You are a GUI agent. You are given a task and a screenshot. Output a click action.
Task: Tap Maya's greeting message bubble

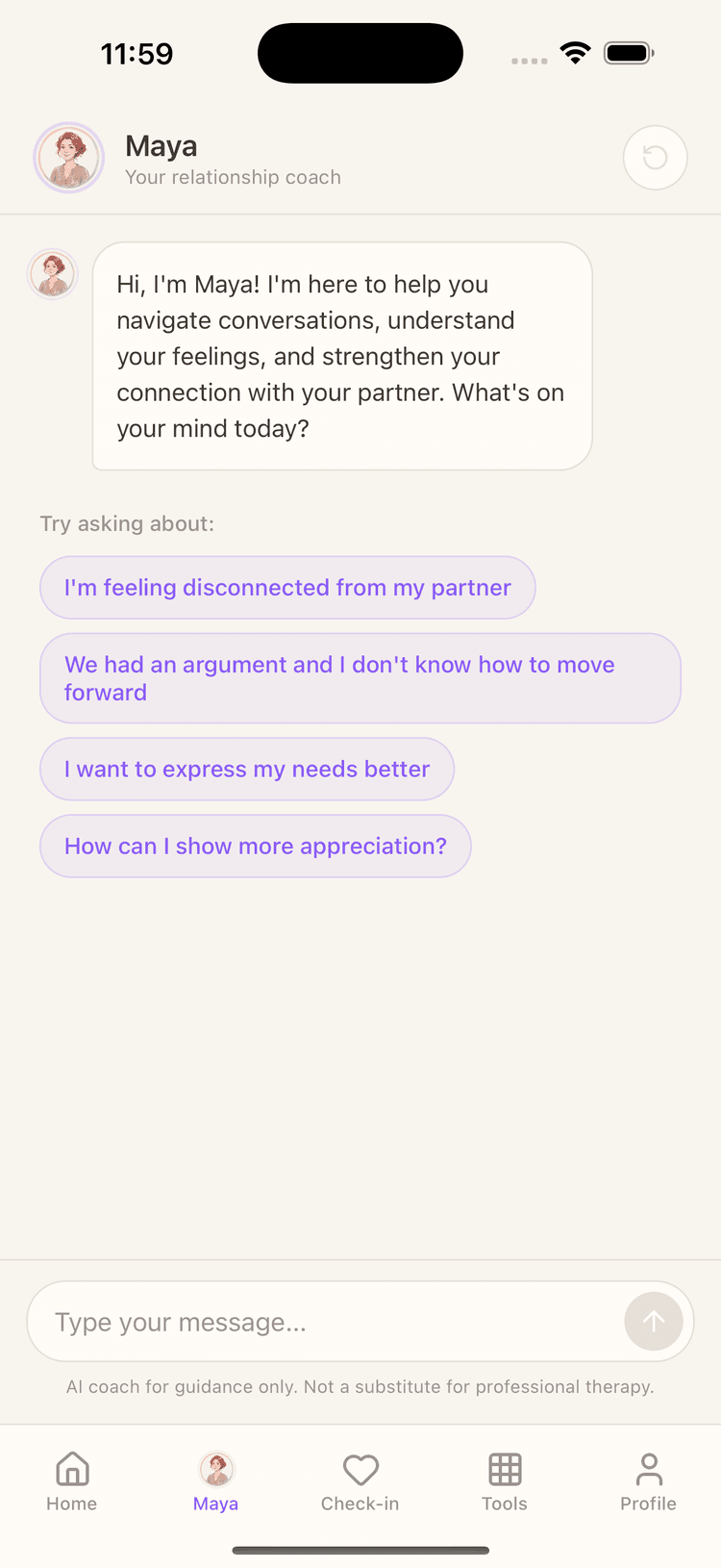[342, 355]
